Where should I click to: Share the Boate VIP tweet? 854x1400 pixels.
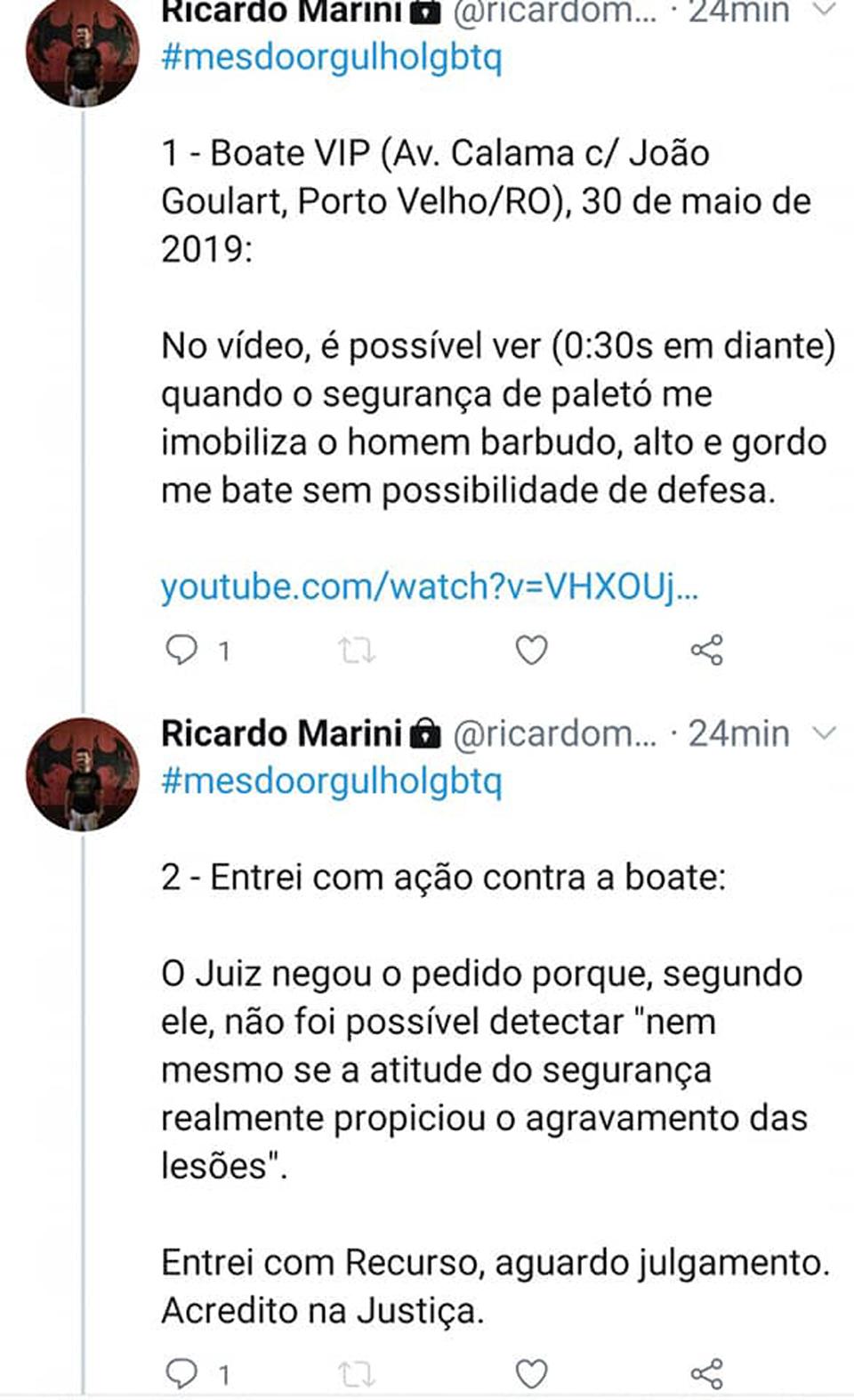tap(707, 651)
